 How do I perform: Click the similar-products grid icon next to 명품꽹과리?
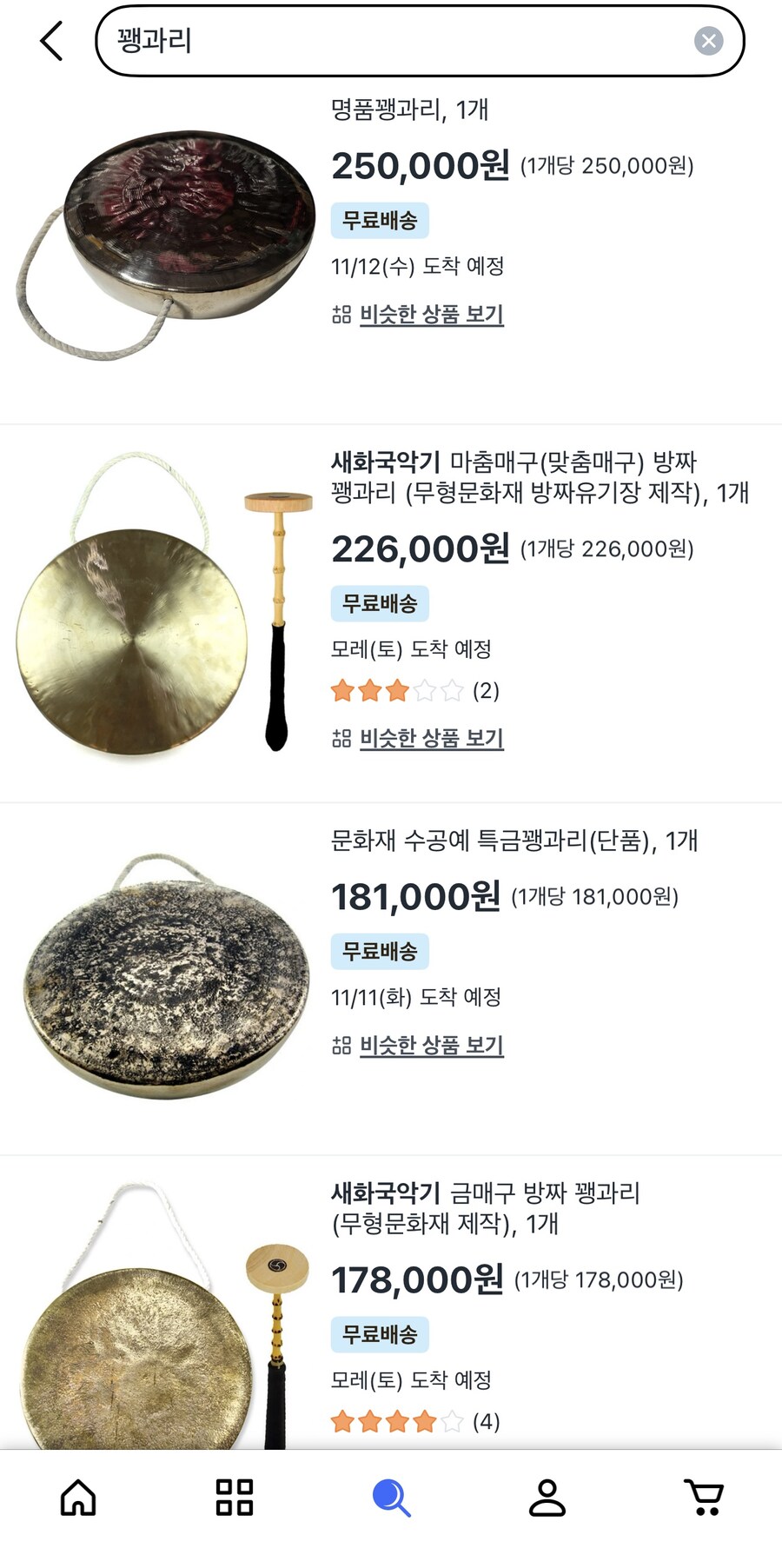[341, 315]
